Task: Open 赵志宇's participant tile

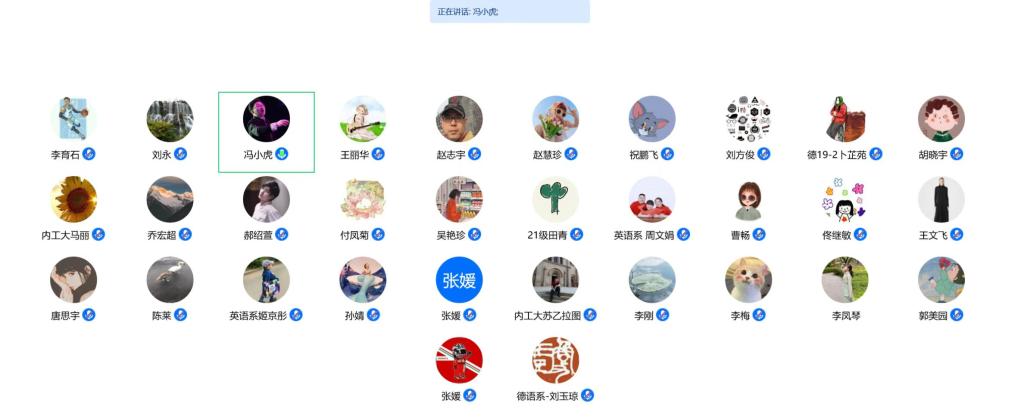Action: (x=459, y=120)
